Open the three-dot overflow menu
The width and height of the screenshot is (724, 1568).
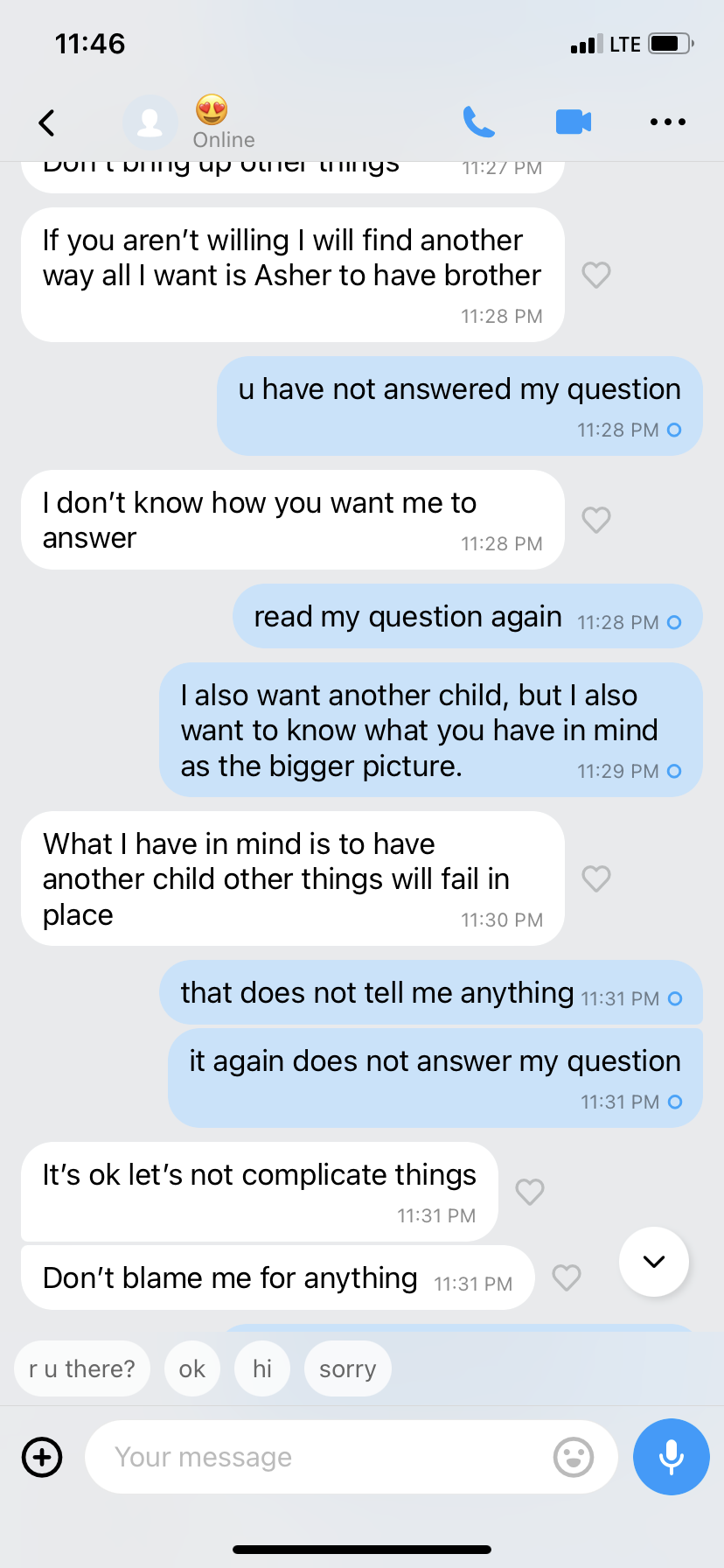[x=668, y=122]
